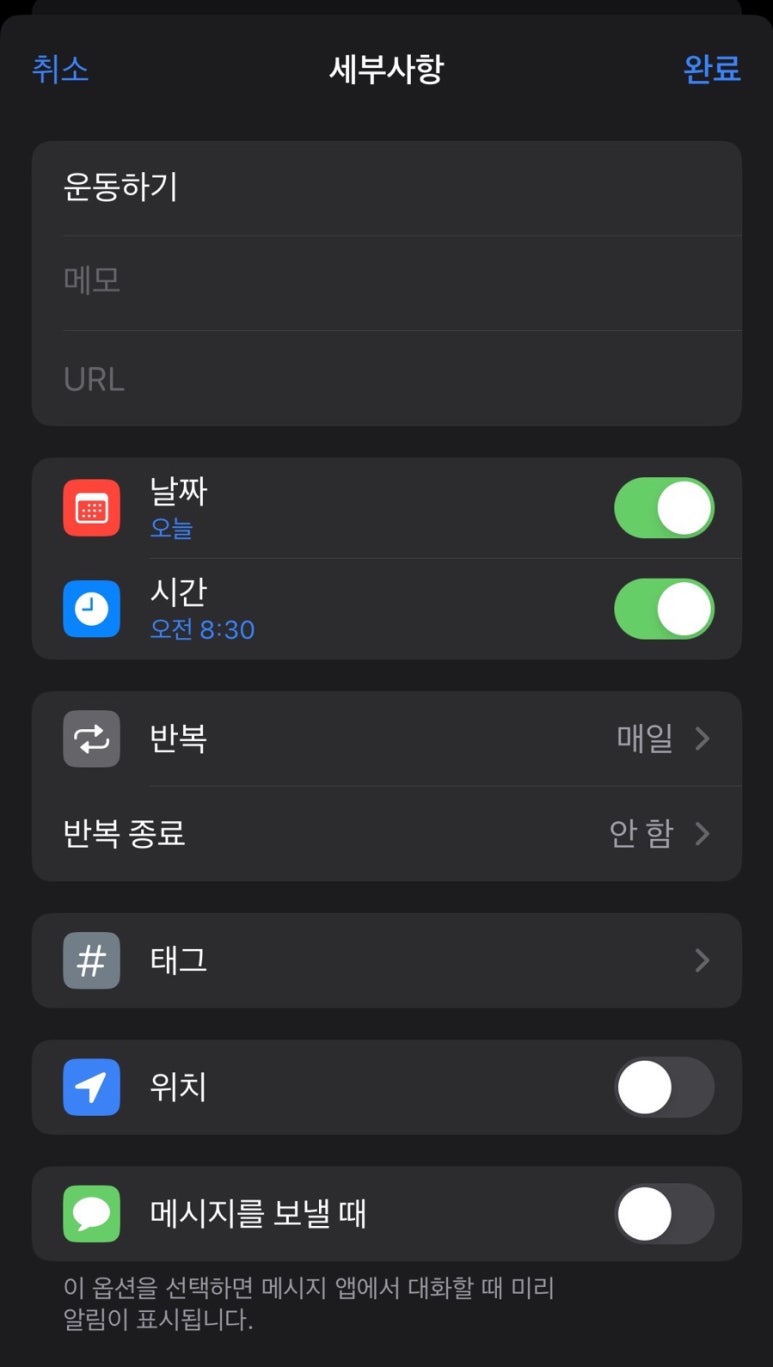Turn off the 날짜 switch
Image resolution: width=773 pixels, height=1367 pixels.
[x=664, y=508]
